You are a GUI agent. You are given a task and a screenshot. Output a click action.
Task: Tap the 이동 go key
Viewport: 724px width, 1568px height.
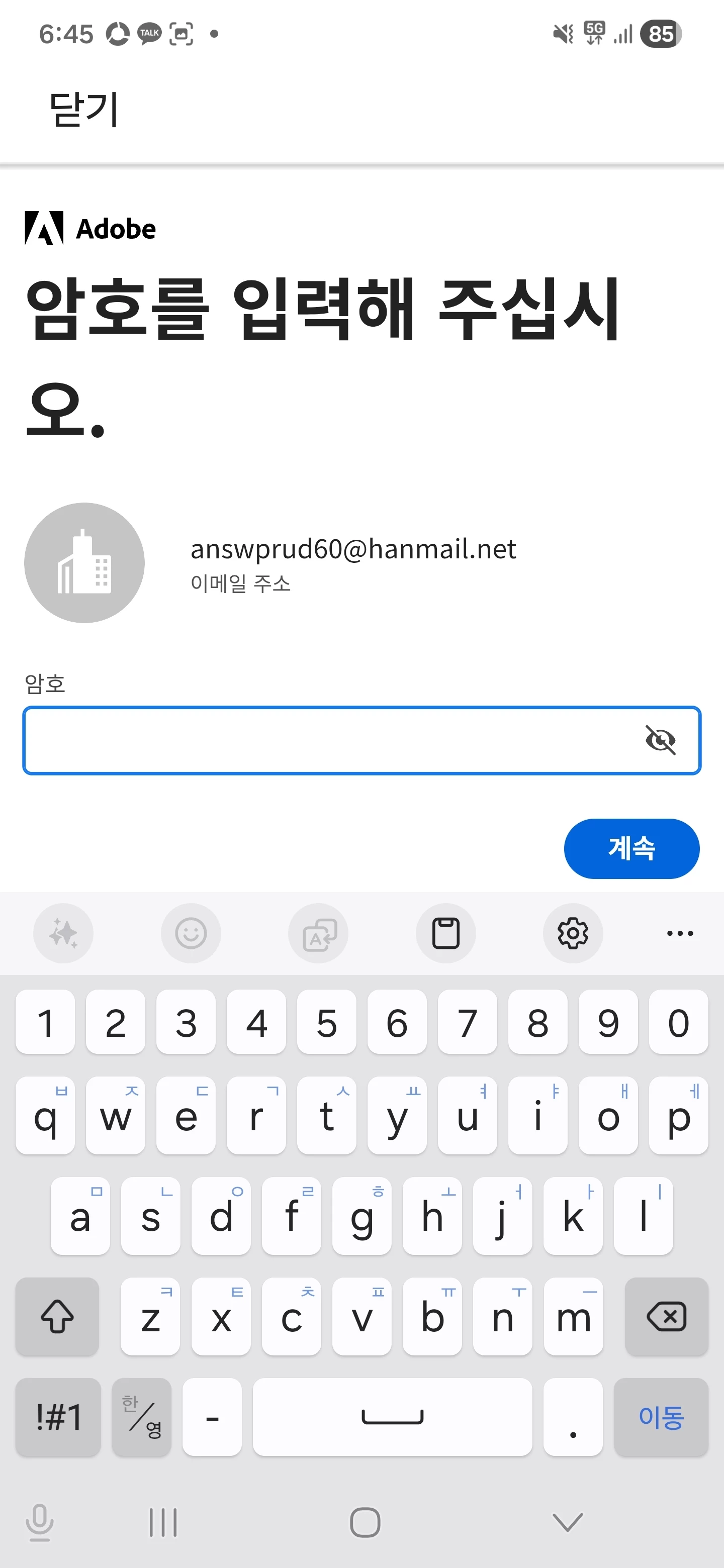click(x=661, y=1417)
